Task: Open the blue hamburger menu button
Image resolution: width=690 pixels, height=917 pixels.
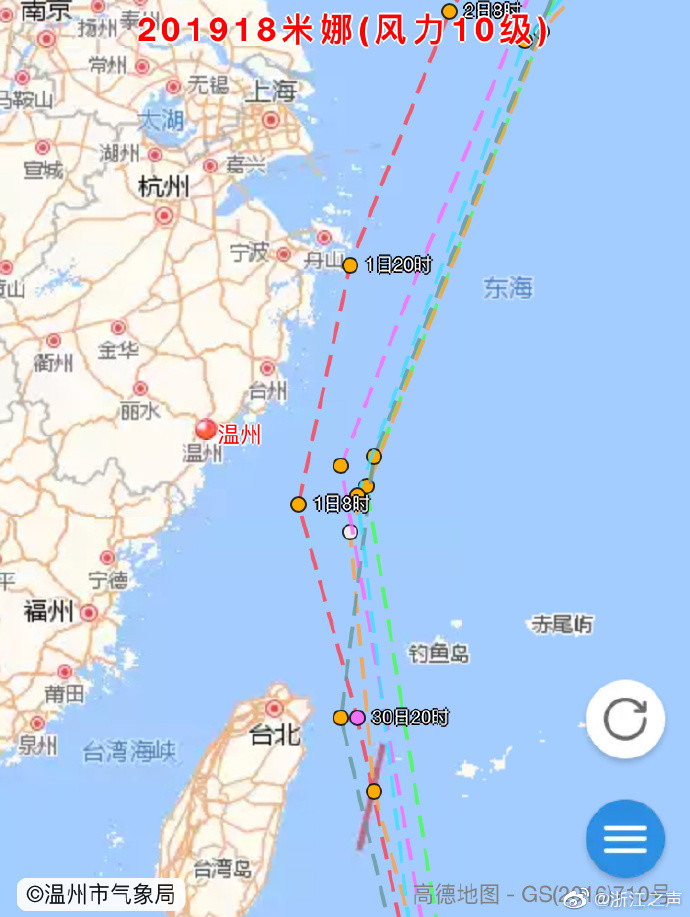Action: (x=625, y=839)
